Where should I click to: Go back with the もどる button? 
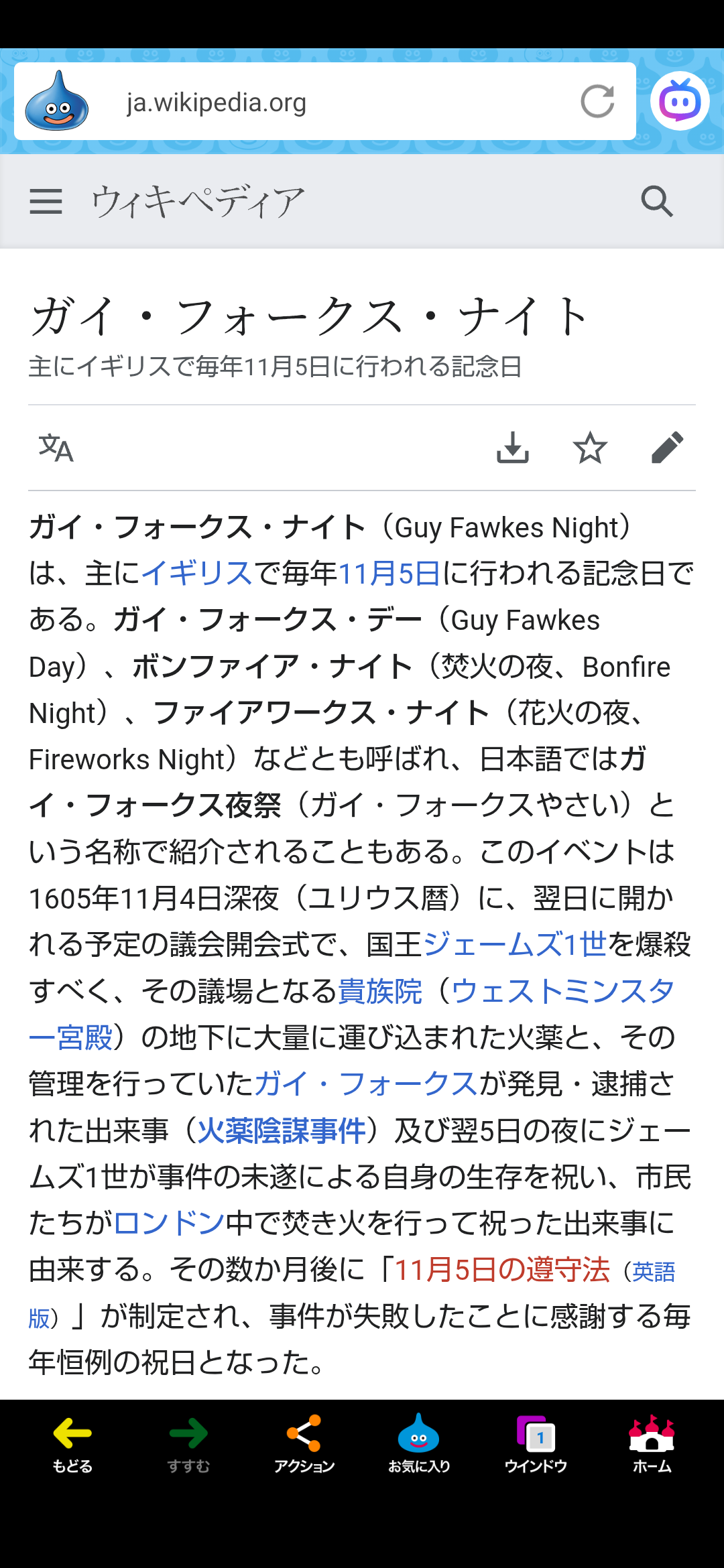click(72, 1444)
